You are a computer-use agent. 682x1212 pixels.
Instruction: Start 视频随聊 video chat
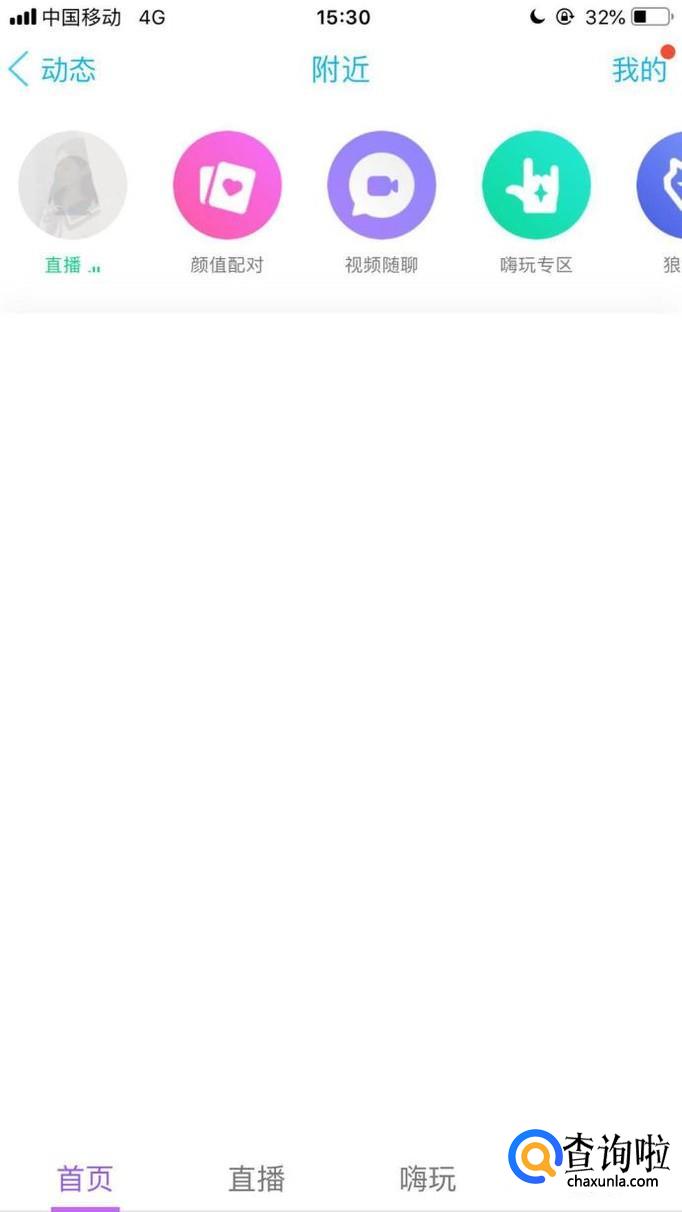coord(381,186)
